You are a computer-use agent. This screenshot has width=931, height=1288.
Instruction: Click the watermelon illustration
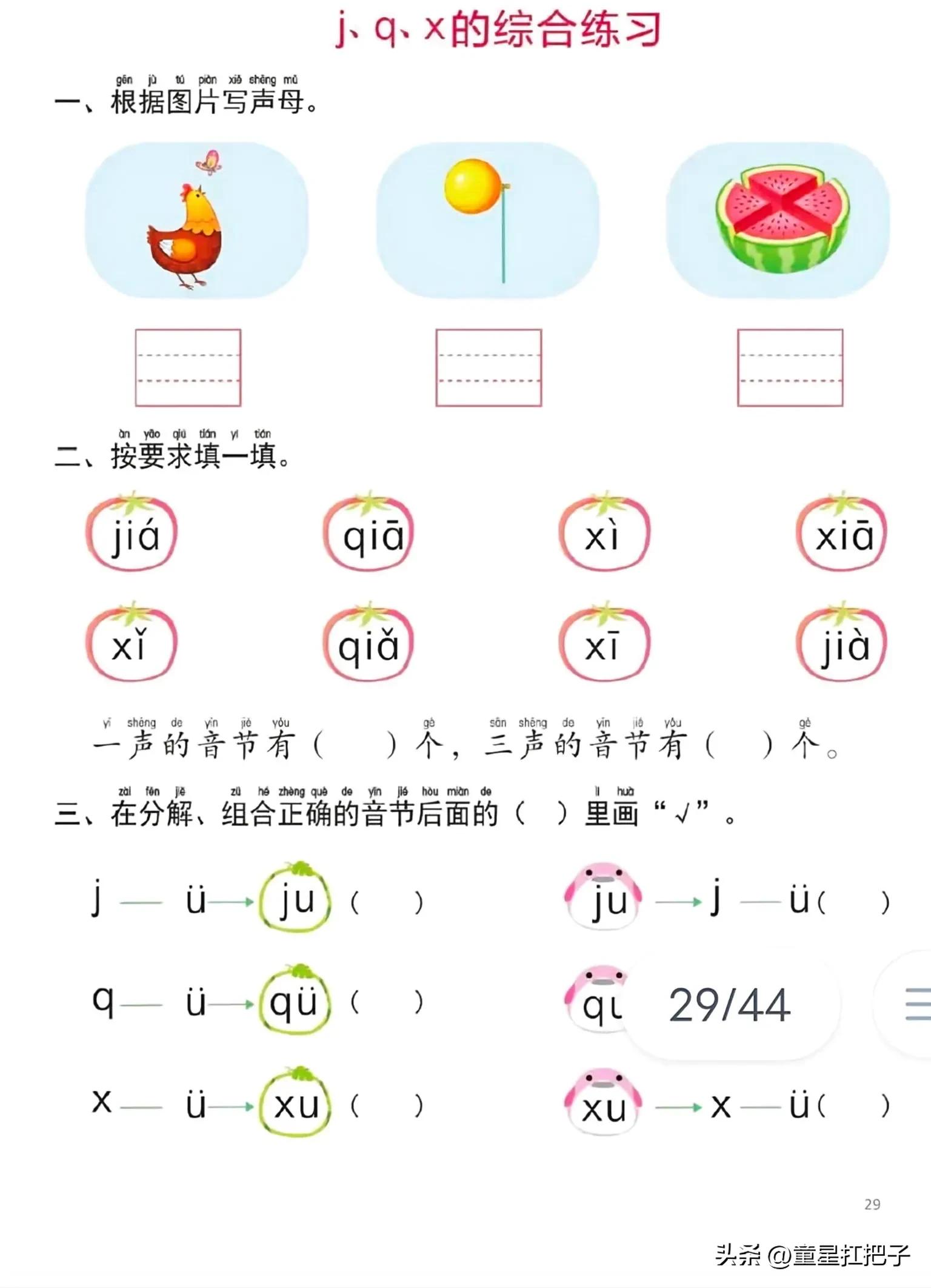pyautogui.click(x=782, y=218)
